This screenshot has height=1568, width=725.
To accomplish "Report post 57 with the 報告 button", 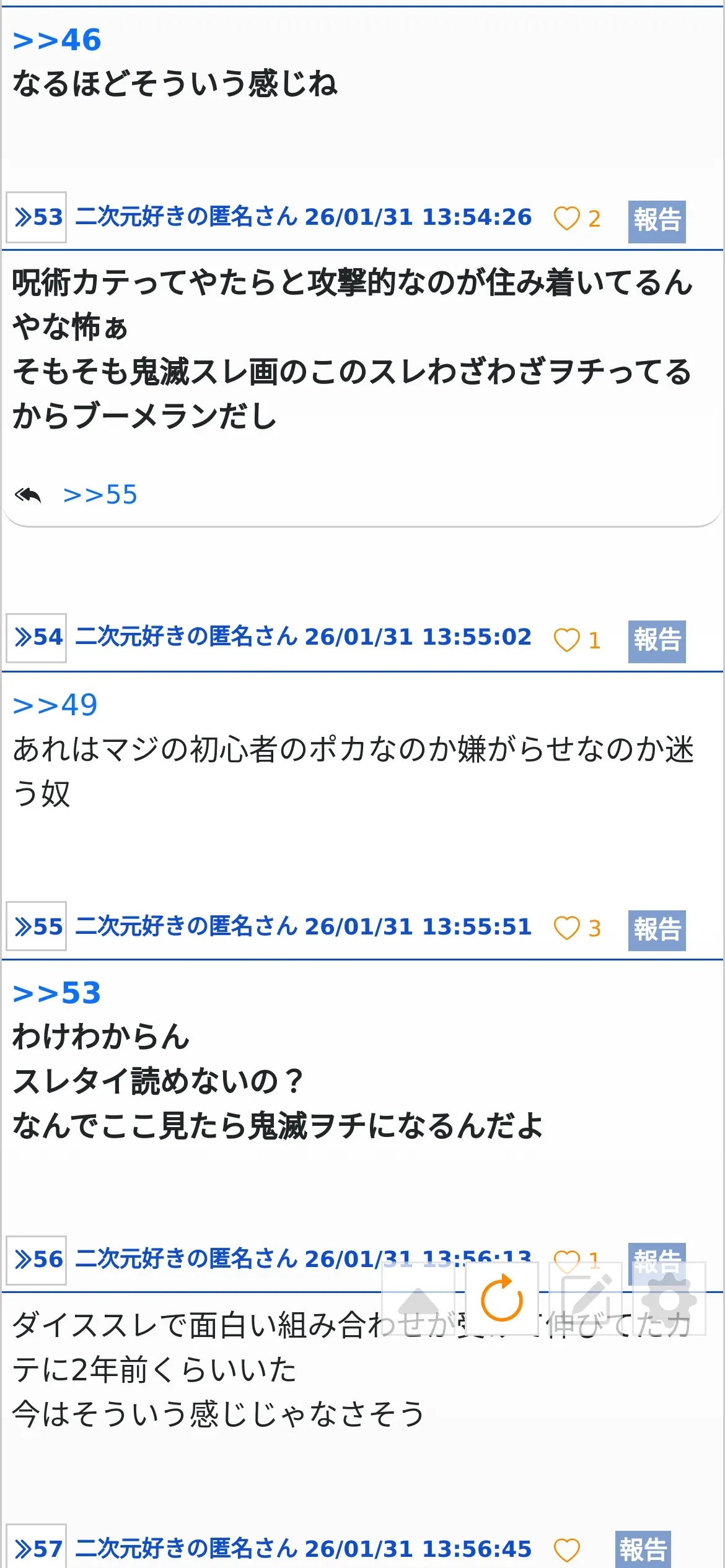I will (643, 1549).
